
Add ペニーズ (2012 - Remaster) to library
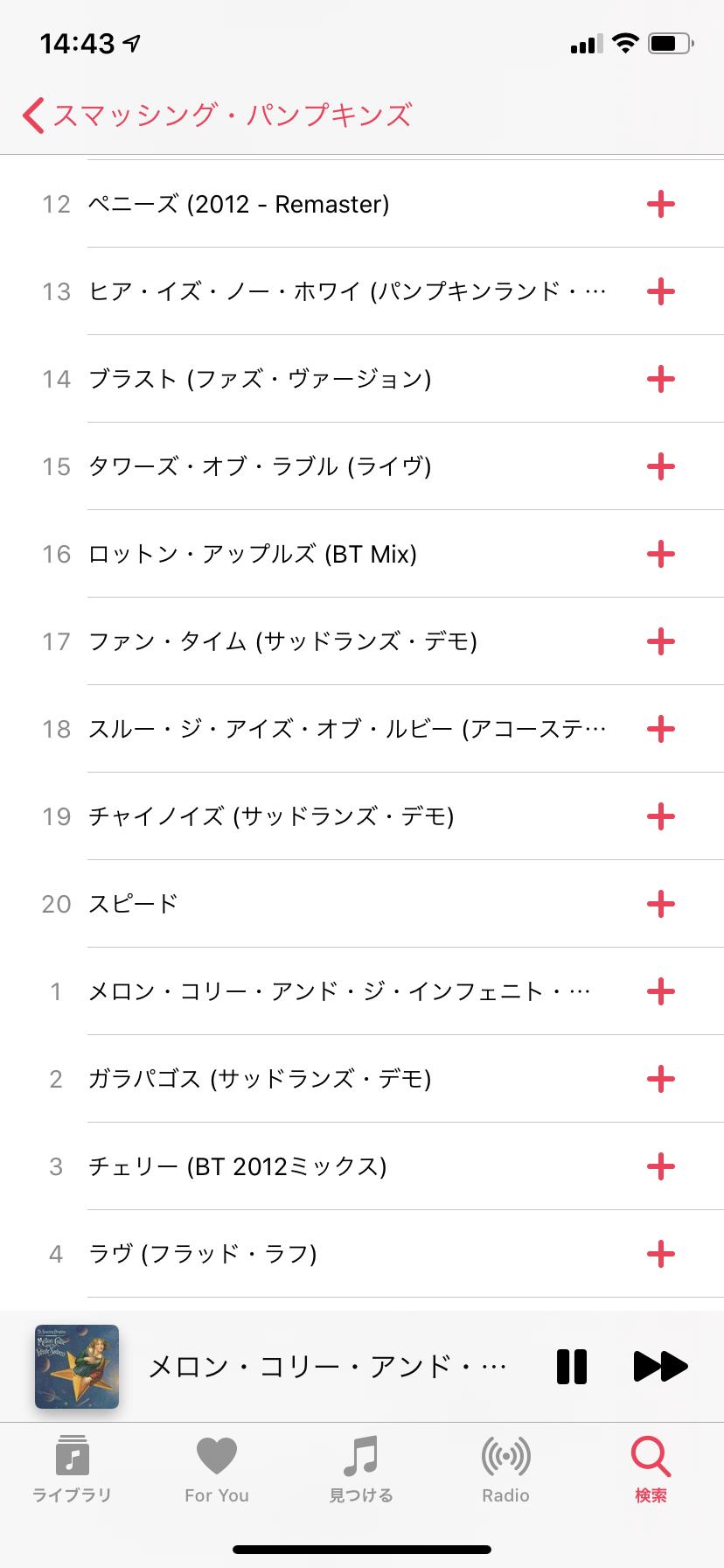click(x=662, y=204)
